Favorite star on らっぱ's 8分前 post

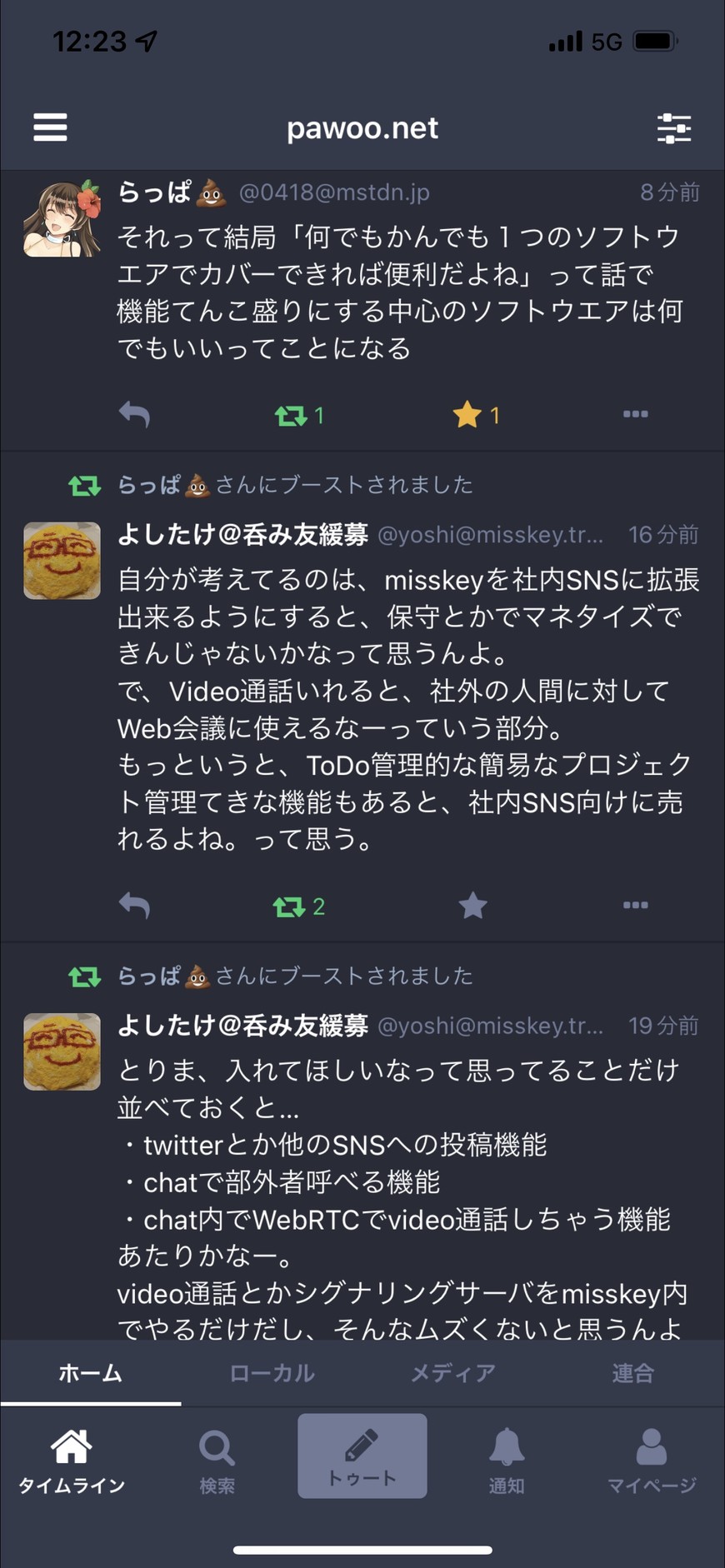point(467,414)
